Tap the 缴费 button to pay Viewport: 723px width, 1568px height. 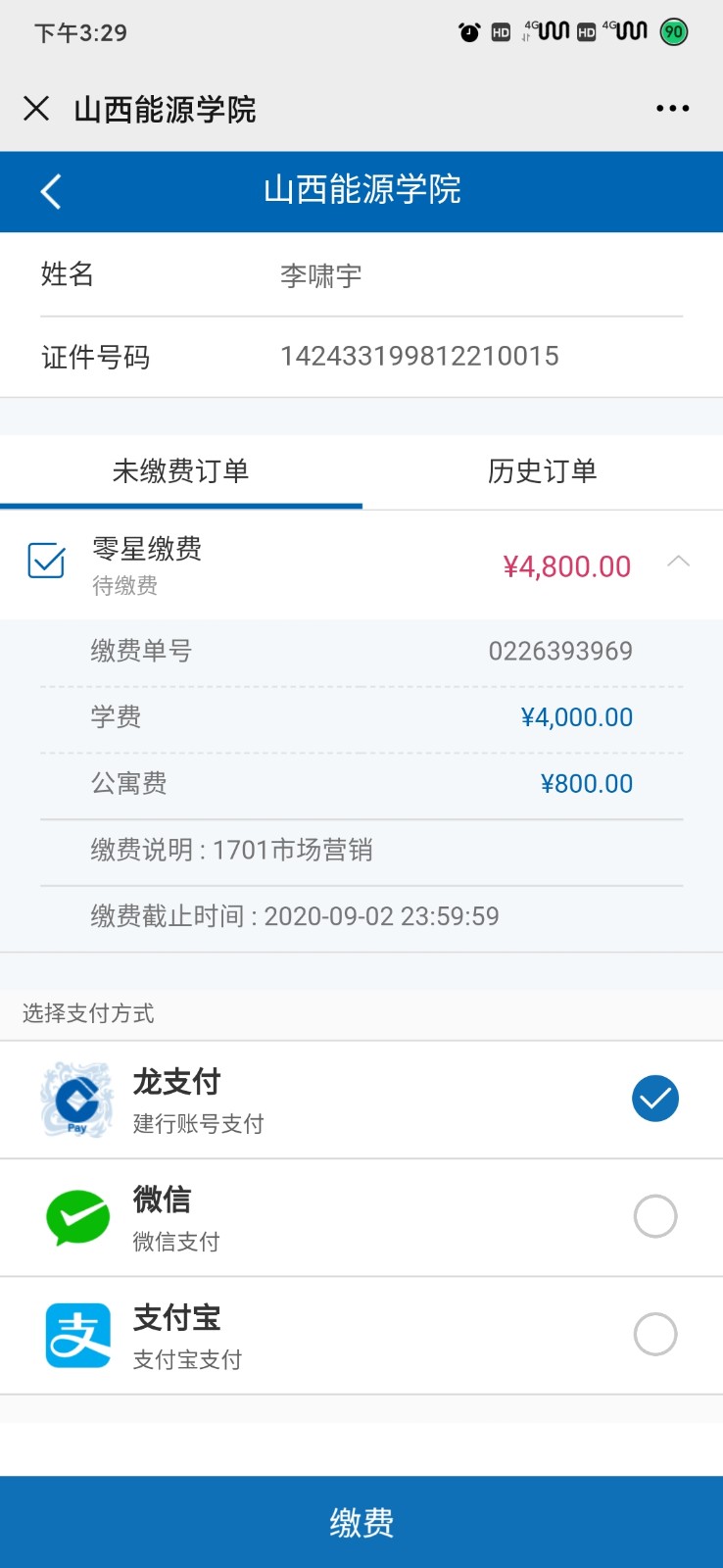[361, 1522]
